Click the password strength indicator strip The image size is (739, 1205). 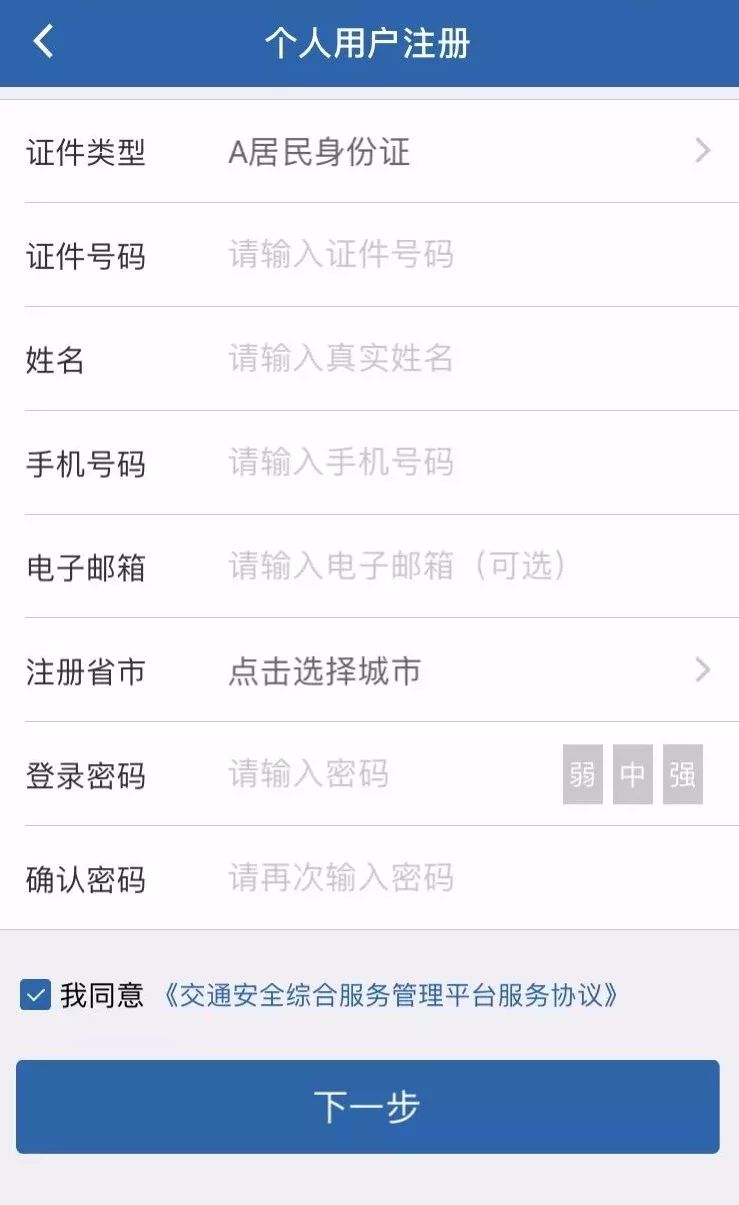[x=632, y=775]
